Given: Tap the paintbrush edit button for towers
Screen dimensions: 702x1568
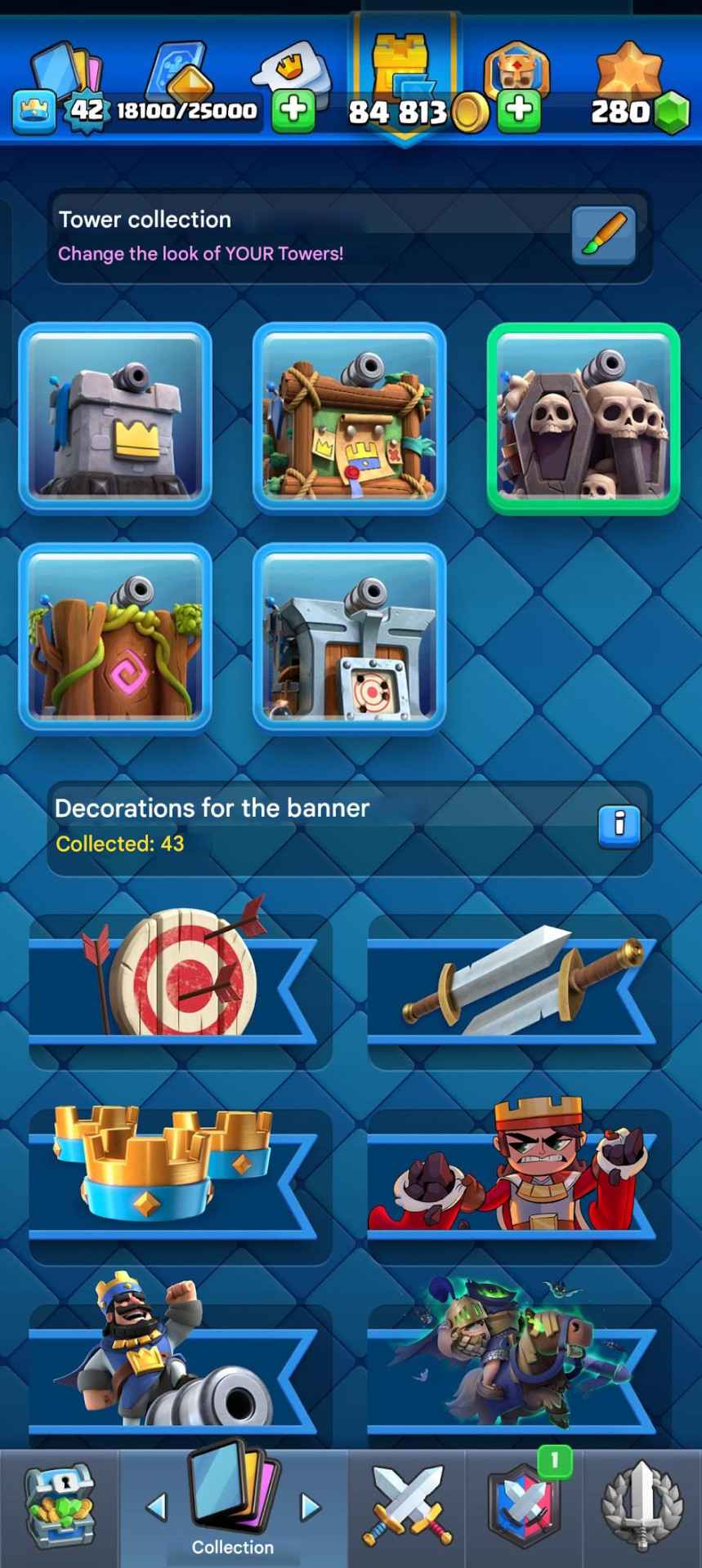Looking at the screenshot, I should coord(603,235).
